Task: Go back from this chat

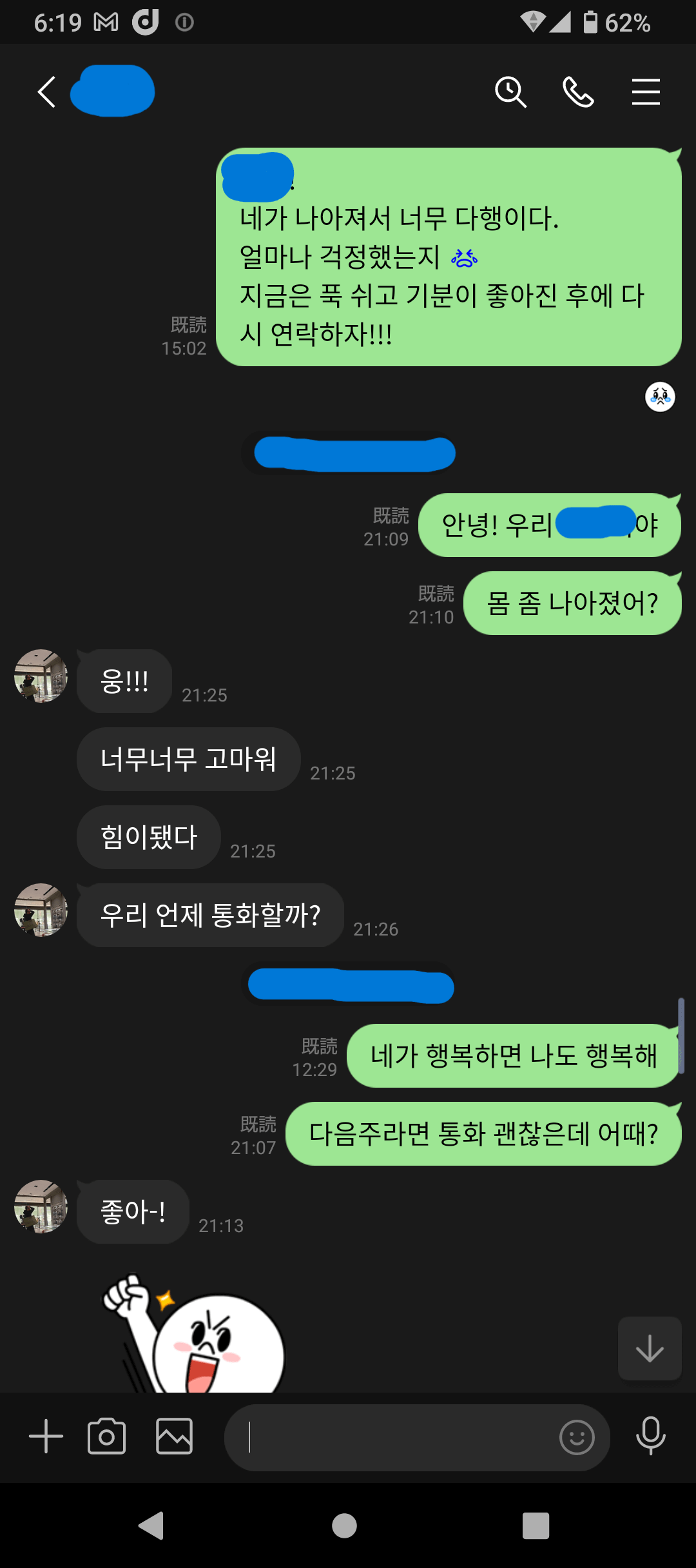Action: point(46,92)
